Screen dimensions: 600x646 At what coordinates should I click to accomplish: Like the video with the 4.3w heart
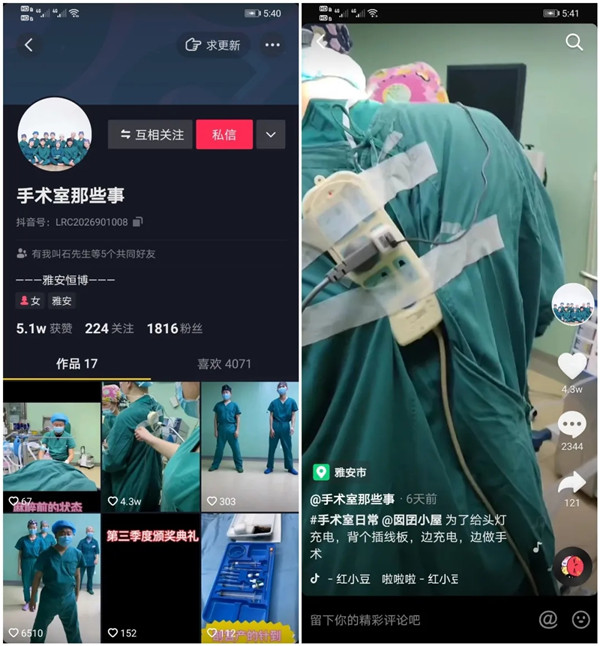tap(572, 366)
